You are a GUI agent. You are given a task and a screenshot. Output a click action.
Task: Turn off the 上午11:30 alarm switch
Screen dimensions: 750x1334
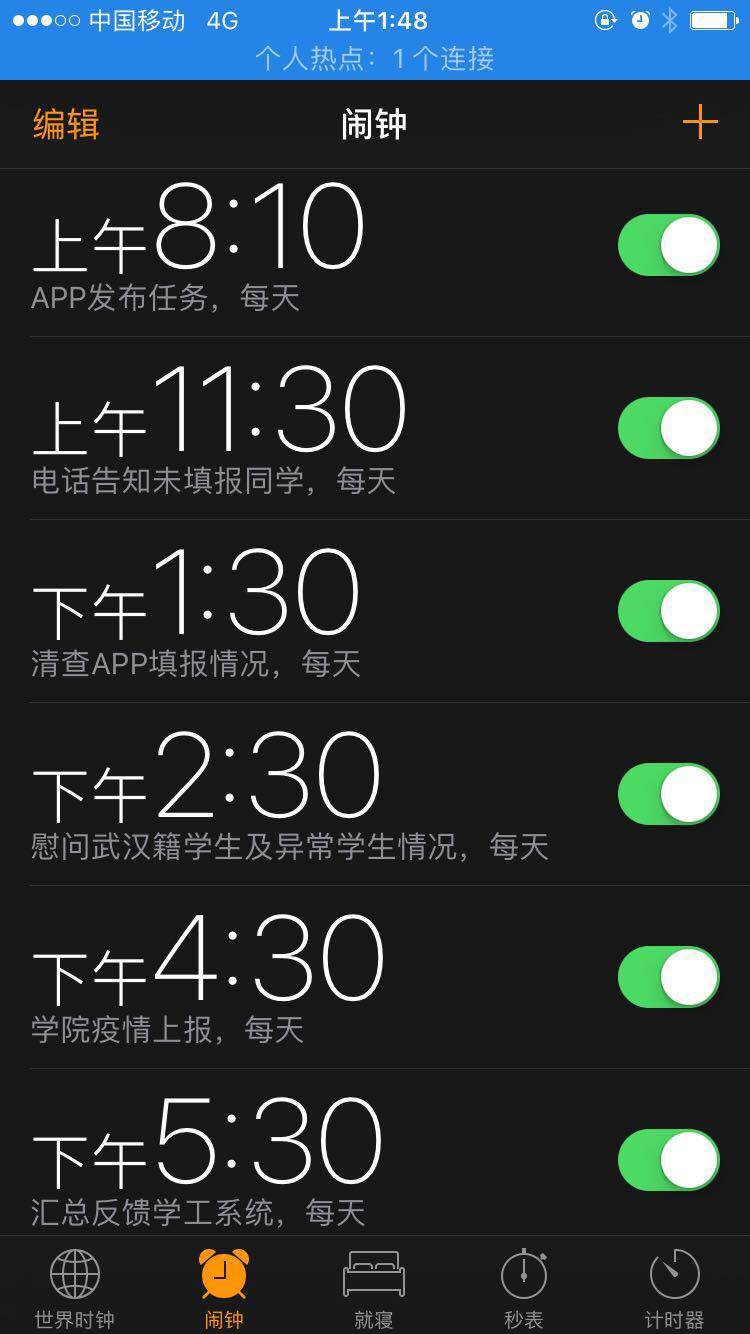(668, 428)
